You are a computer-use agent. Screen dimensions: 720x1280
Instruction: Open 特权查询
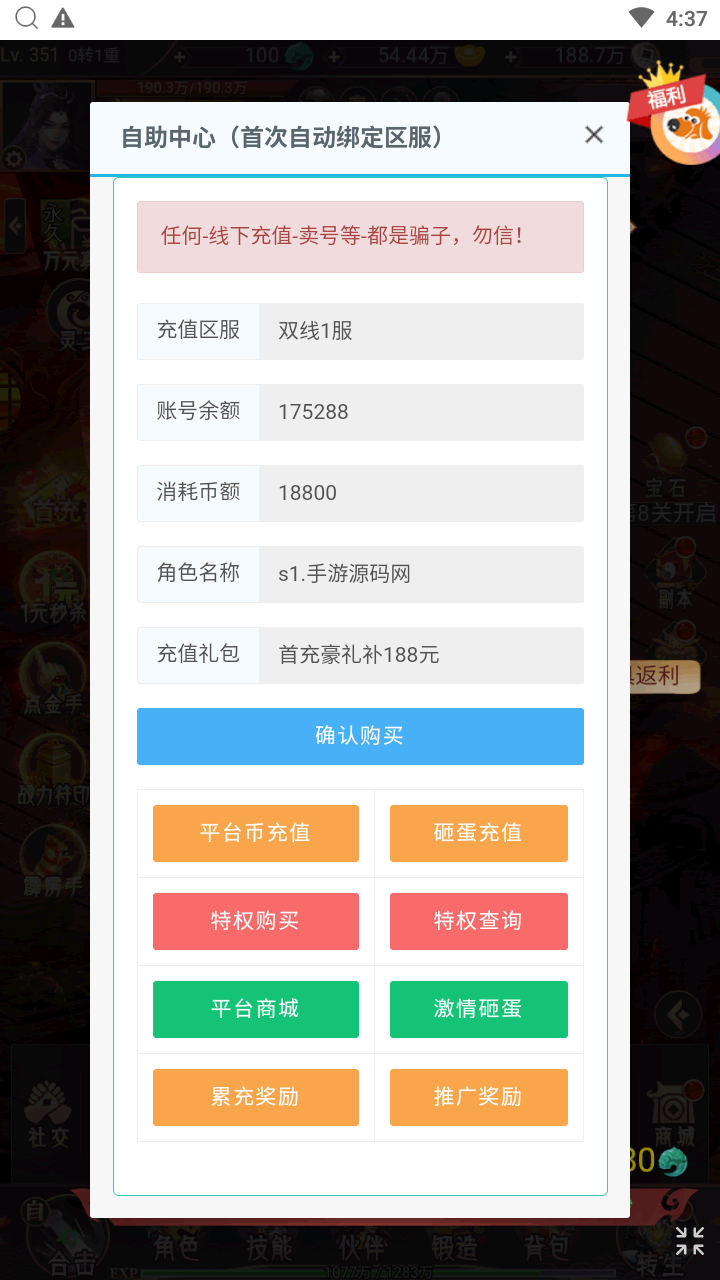point(478,921)
